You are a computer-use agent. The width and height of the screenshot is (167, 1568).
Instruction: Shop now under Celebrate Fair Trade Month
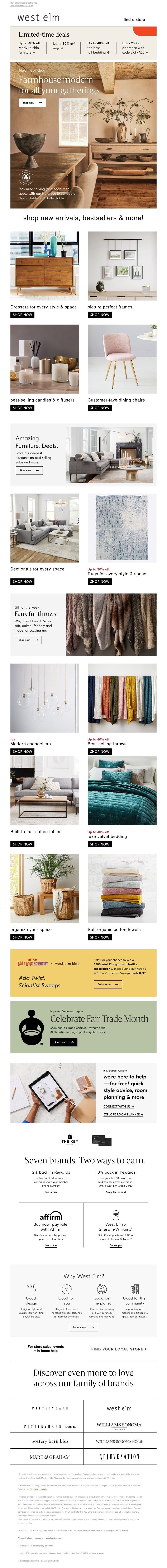(64, 1042)
